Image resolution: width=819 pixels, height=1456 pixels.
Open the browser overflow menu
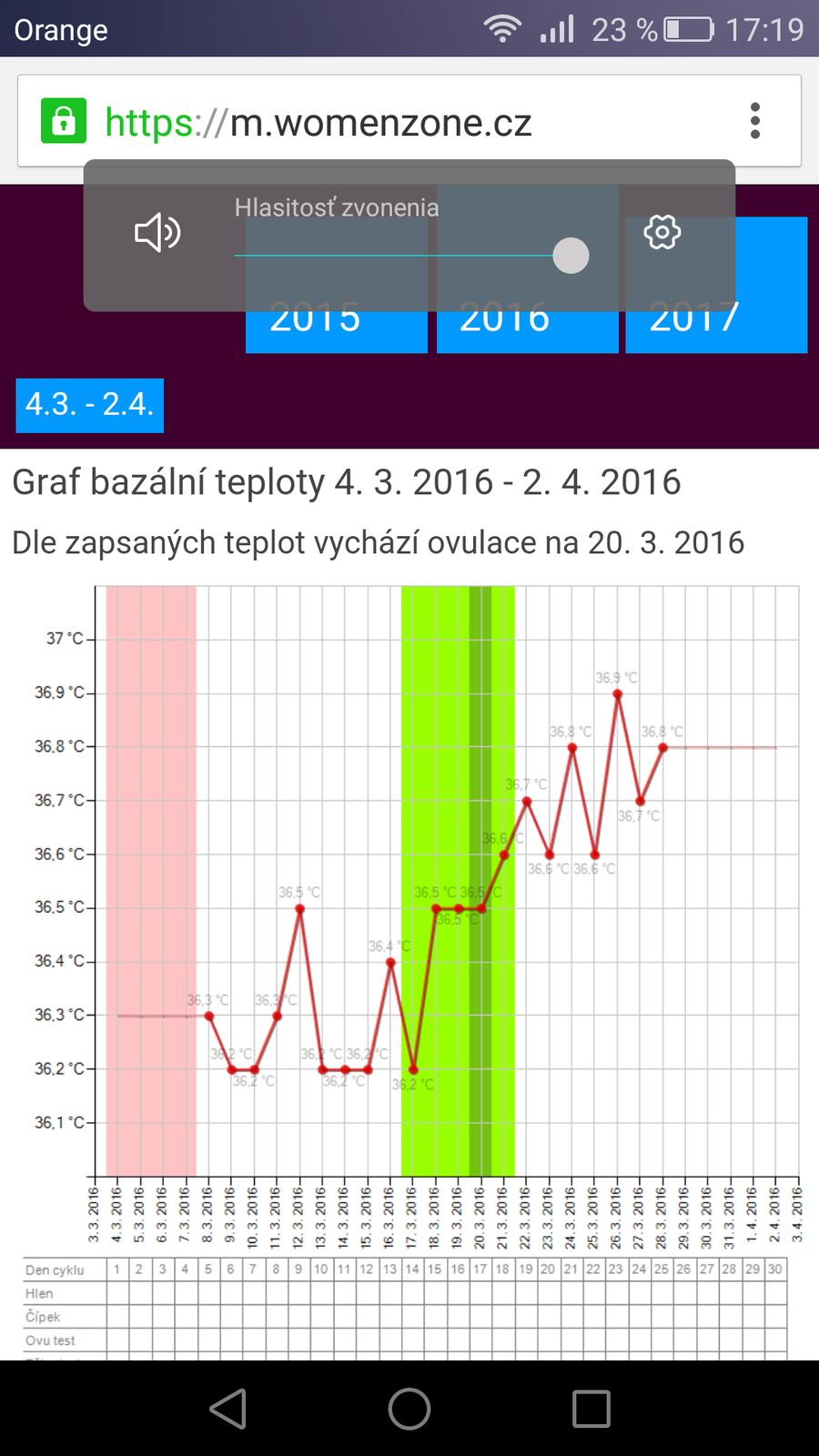tap(754, 121)
